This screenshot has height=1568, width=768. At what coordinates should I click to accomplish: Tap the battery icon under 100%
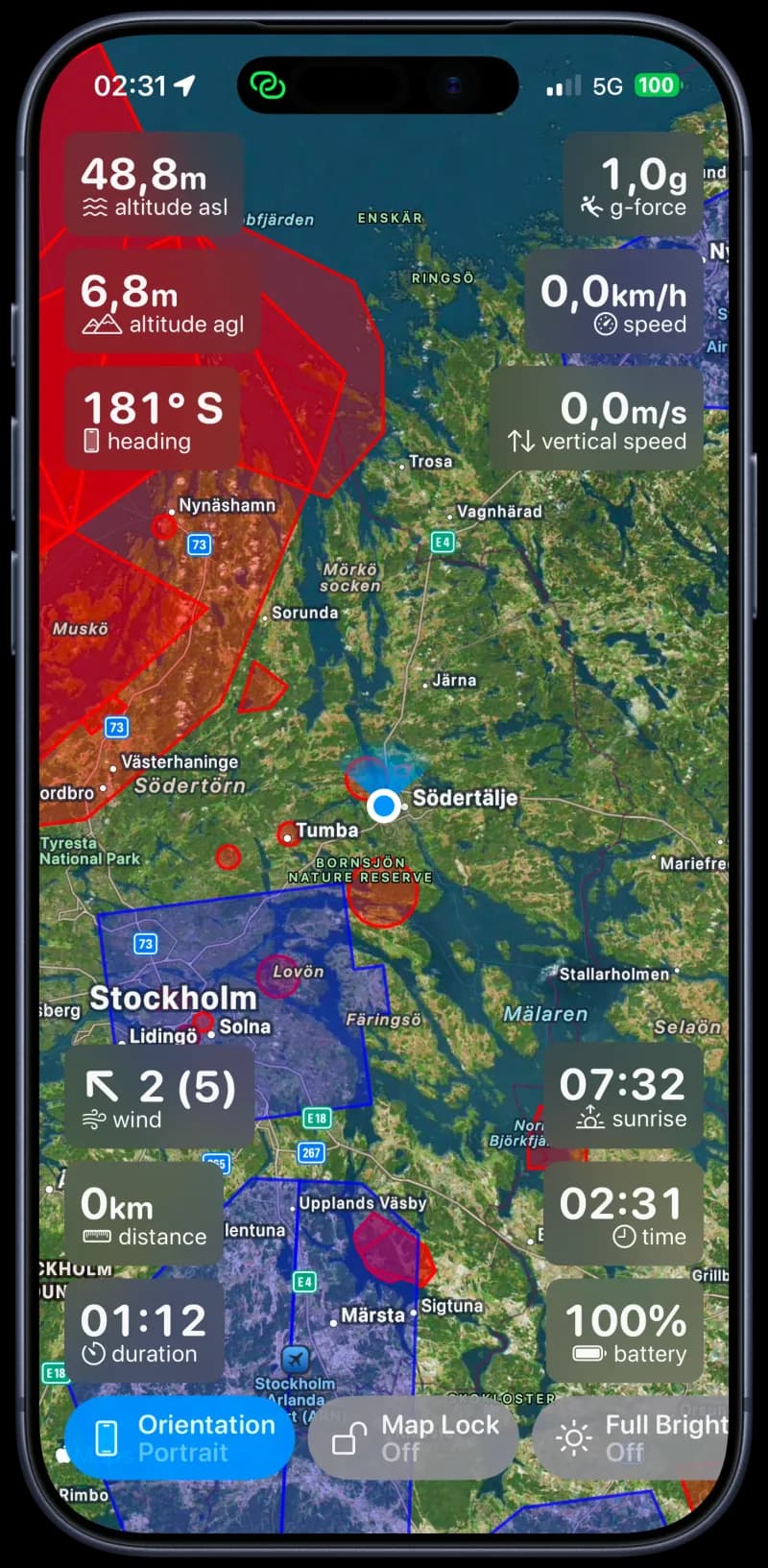tap(589, 1354)
